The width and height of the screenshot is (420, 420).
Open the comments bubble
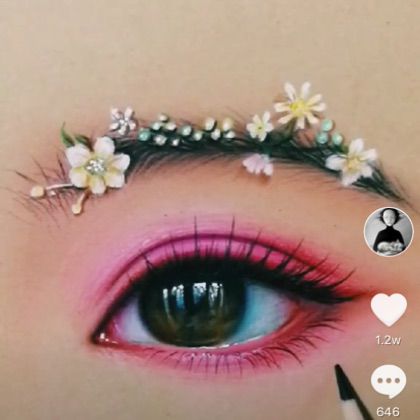click(x=389, y=381)
